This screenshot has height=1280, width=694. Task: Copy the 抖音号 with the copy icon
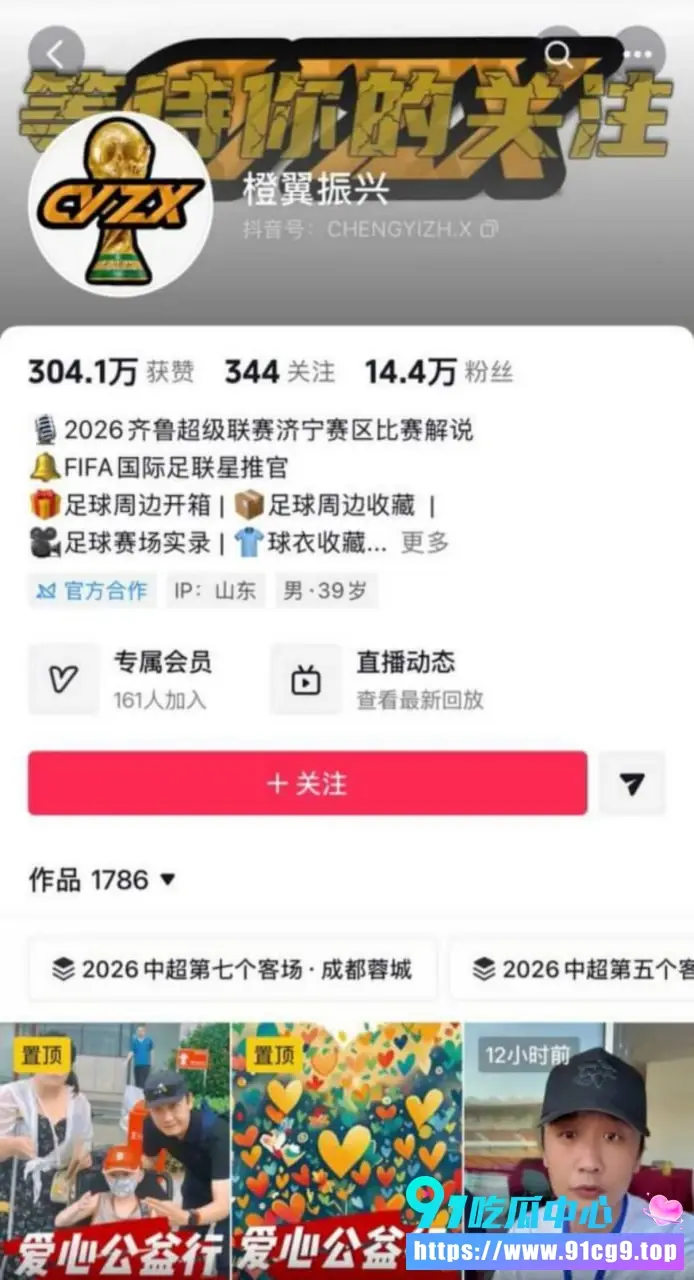tap(489, 229)
